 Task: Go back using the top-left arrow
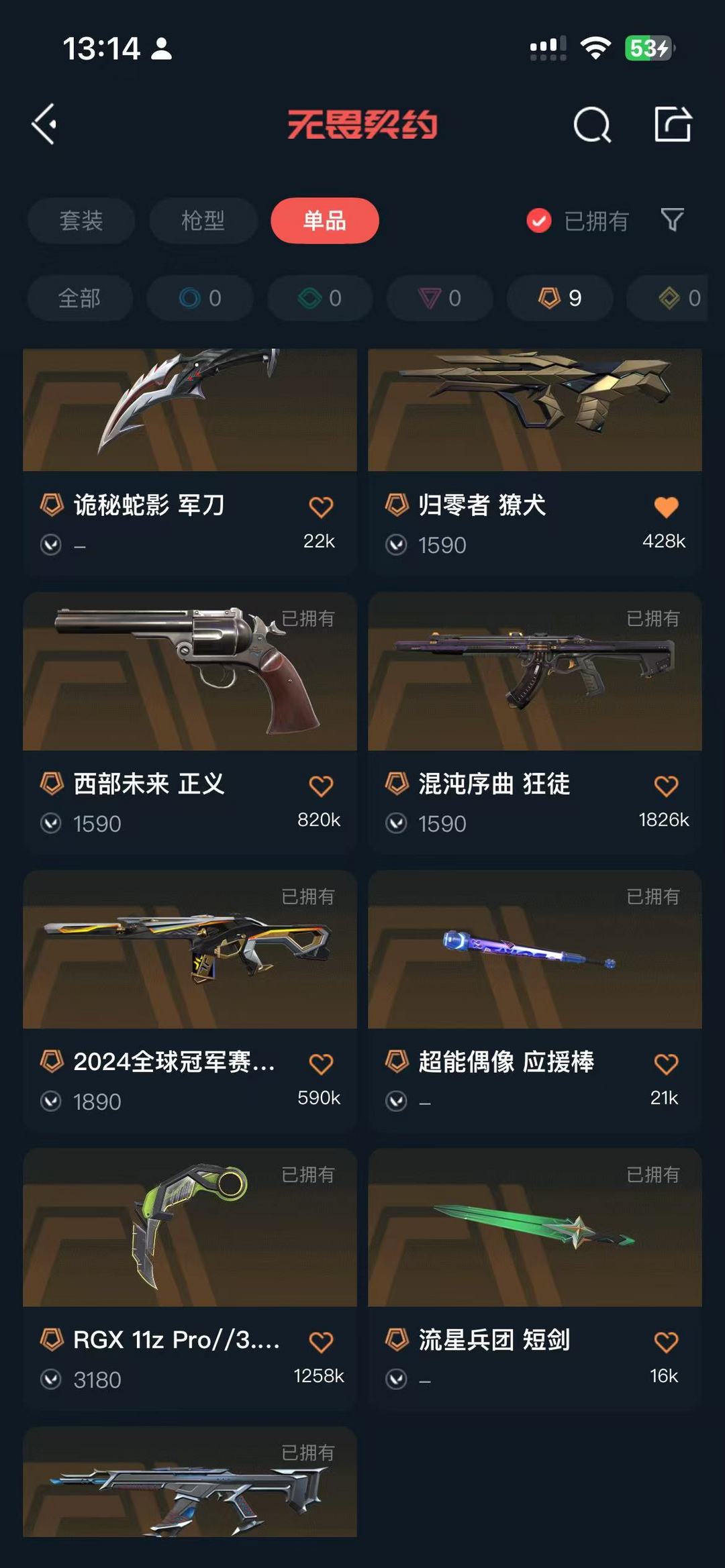tap(44, 124)
